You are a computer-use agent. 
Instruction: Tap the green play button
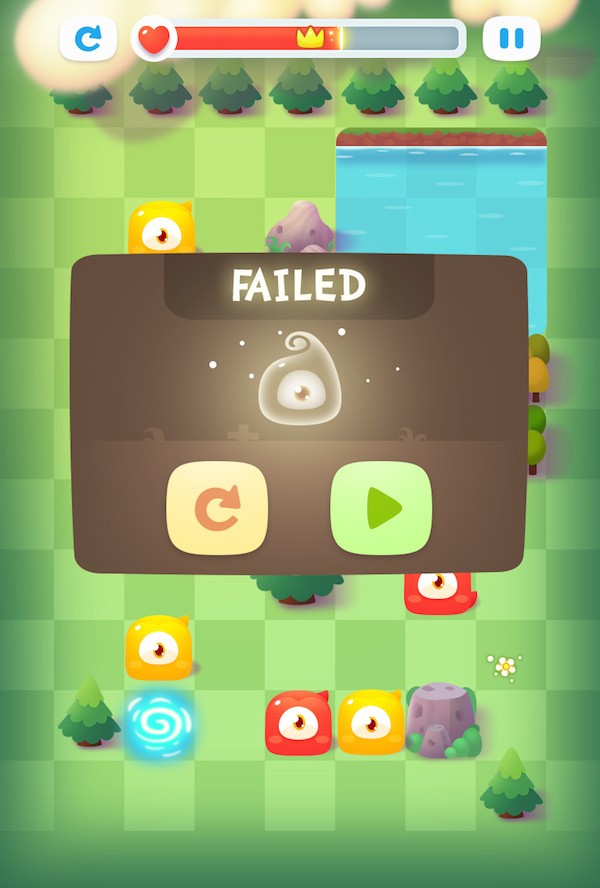point(381,508)
